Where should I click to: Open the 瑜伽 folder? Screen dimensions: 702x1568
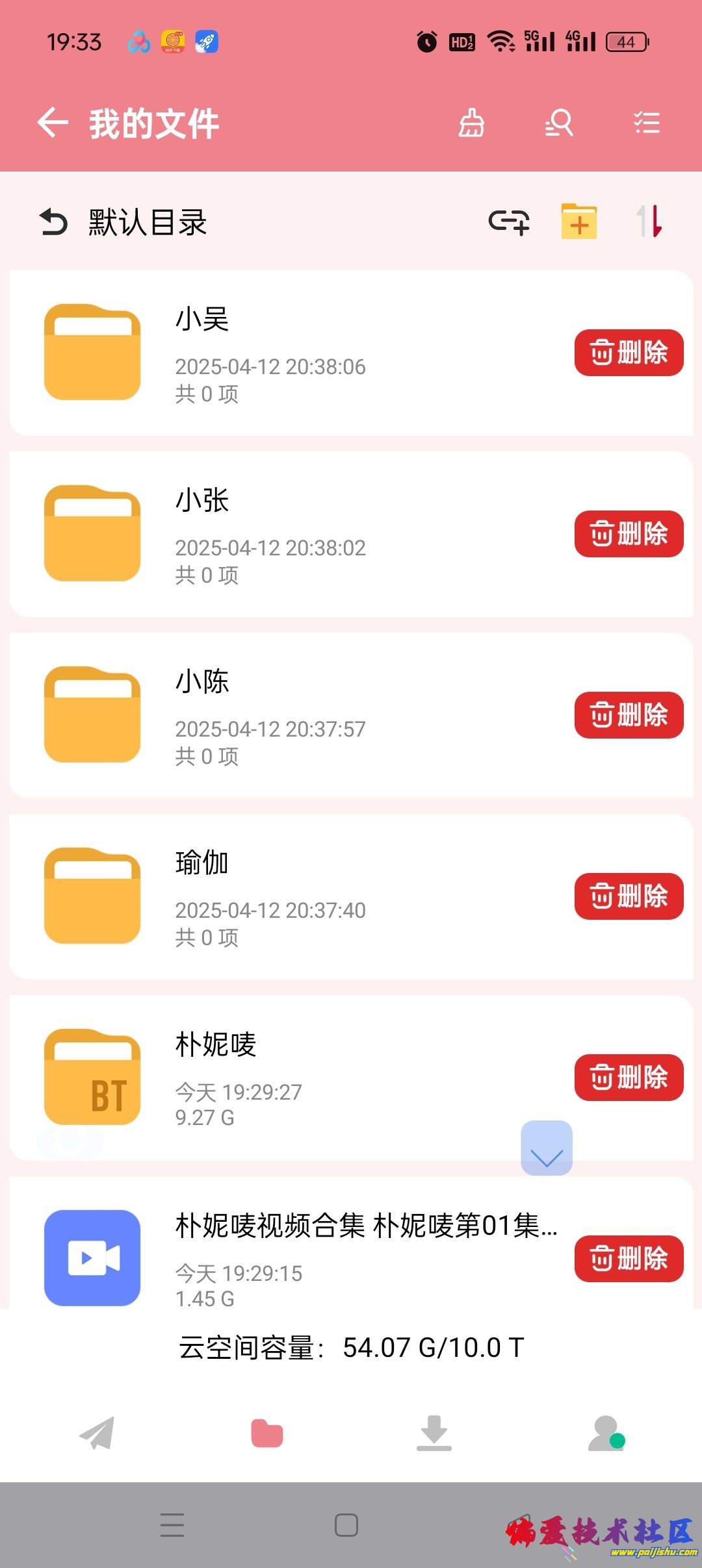pos(260,896)
